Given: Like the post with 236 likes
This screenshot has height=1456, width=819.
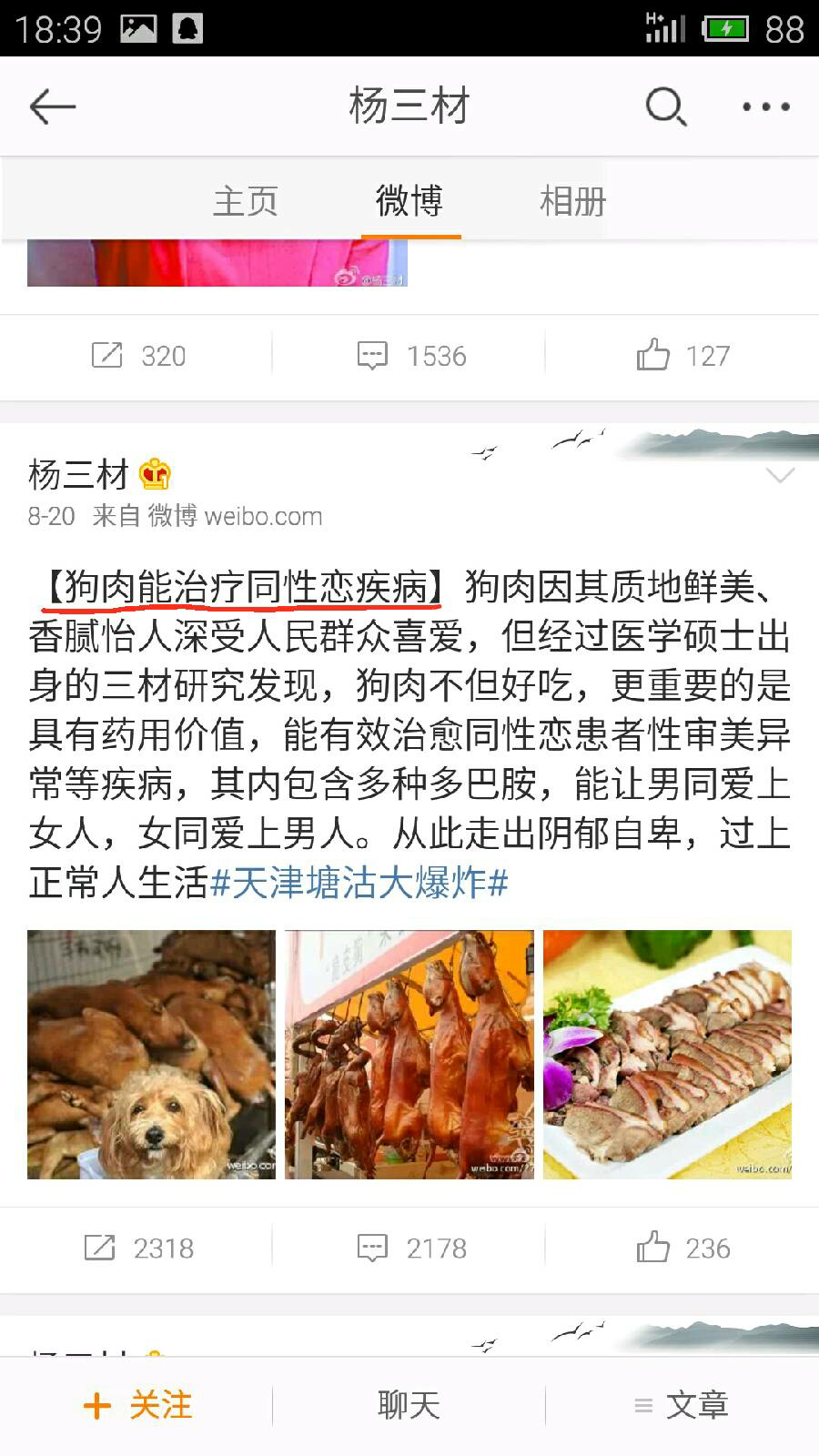Looking at the screenshot, I should (x=682, y=1248).
